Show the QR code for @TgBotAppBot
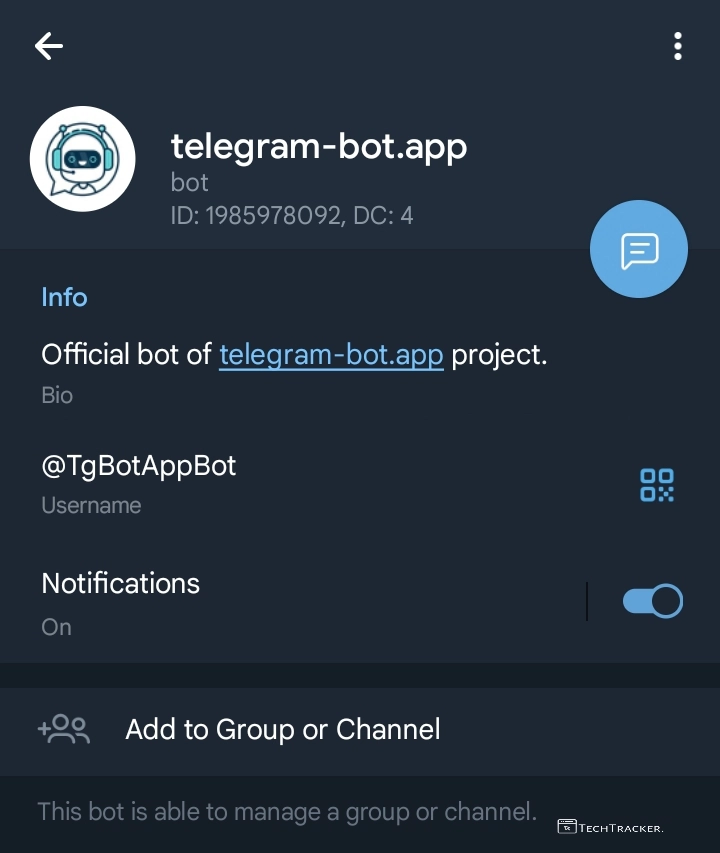 657,485
